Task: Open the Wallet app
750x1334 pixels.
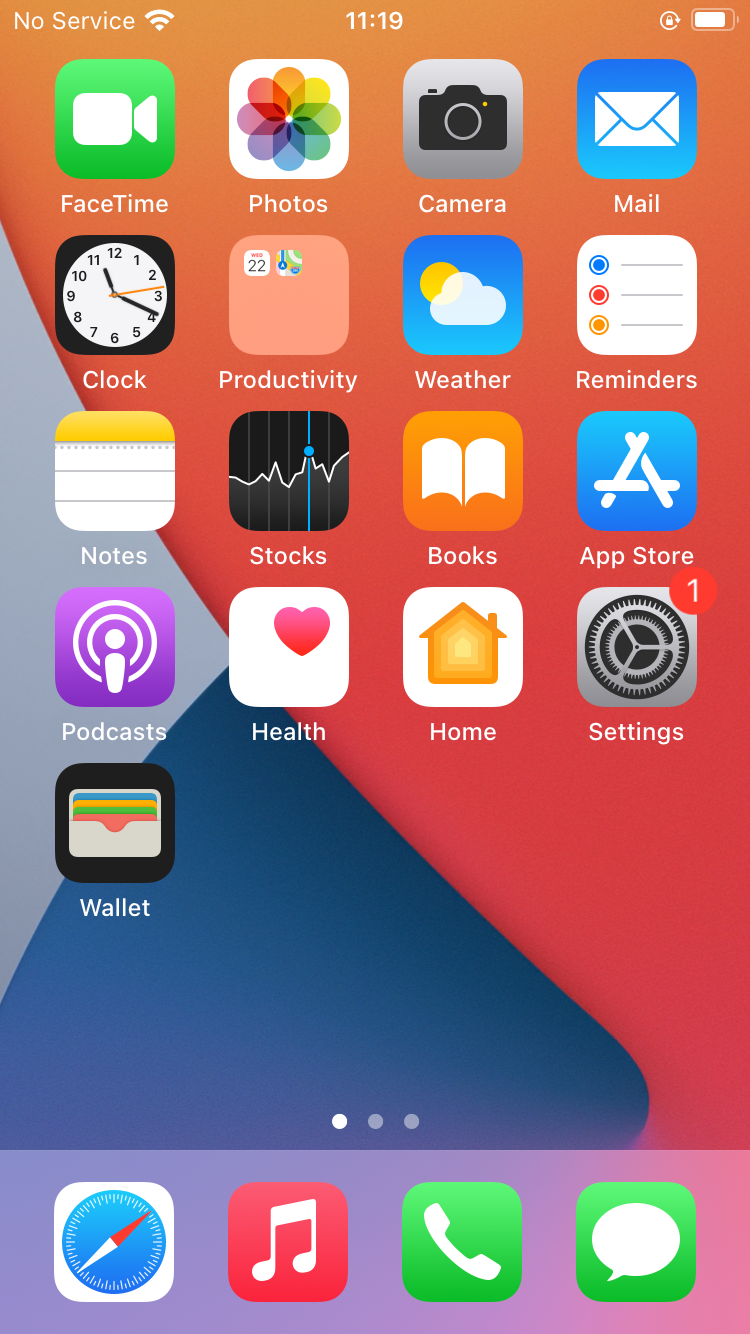Action: pos(115,823)
